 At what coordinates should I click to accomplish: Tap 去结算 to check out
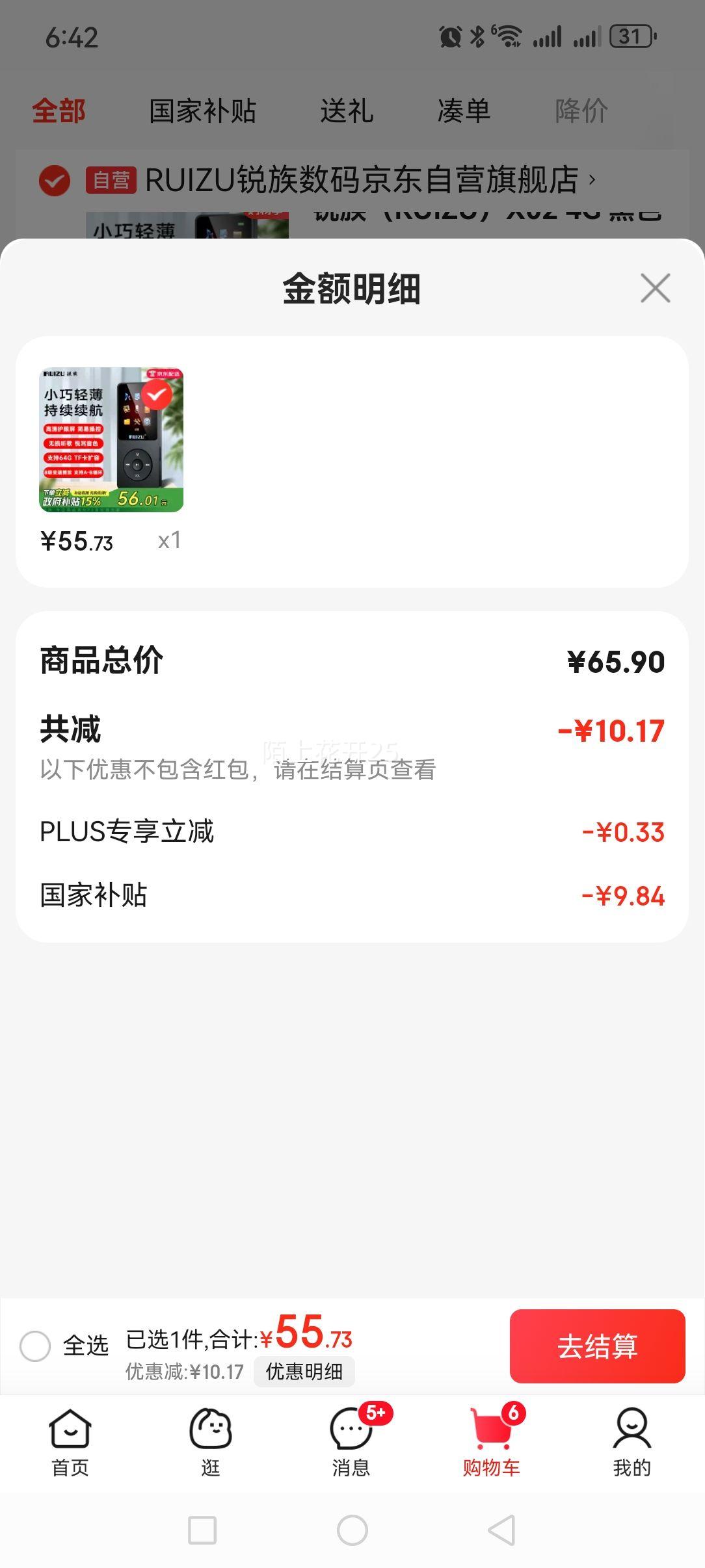(597, 1346)
